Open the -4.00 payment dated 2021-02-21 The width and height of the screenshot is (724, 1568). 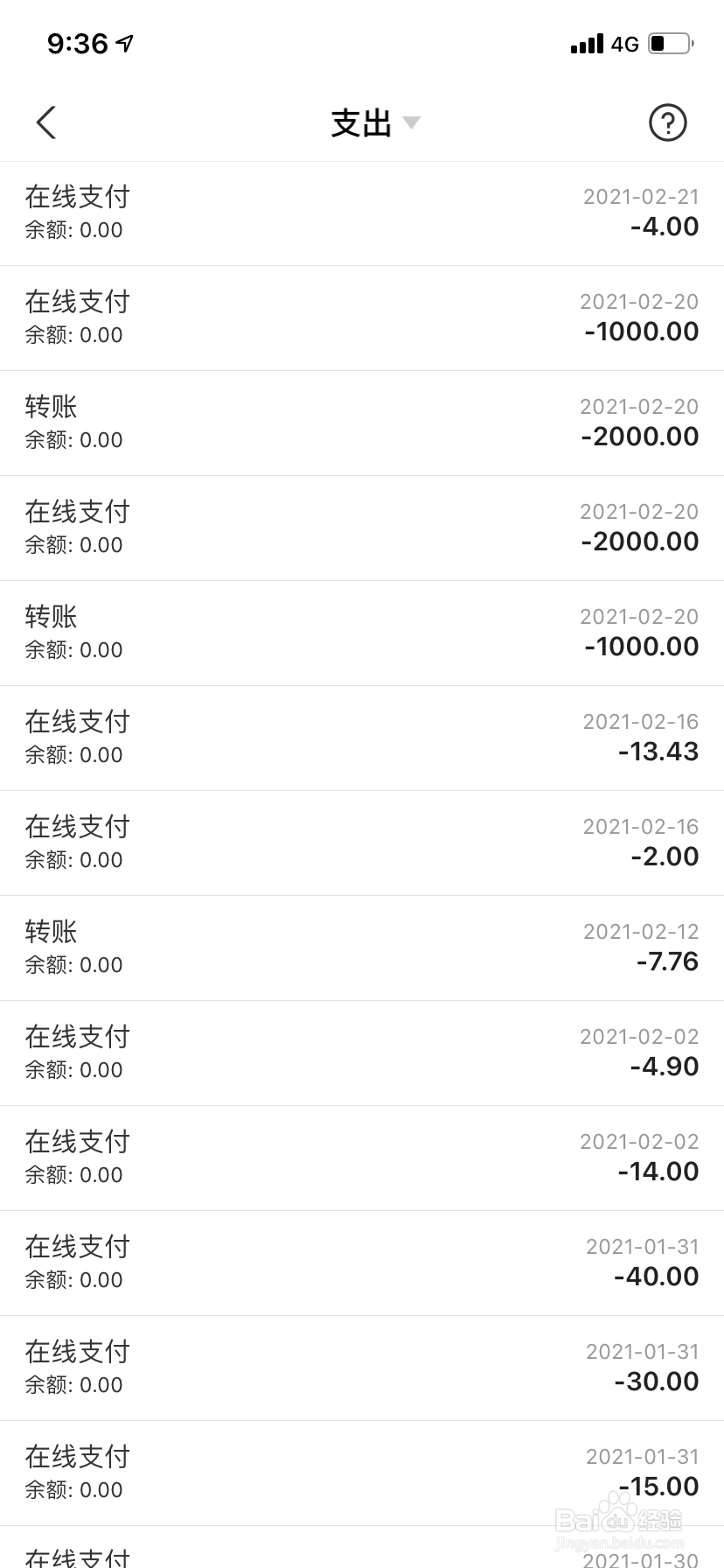[362, 212]
